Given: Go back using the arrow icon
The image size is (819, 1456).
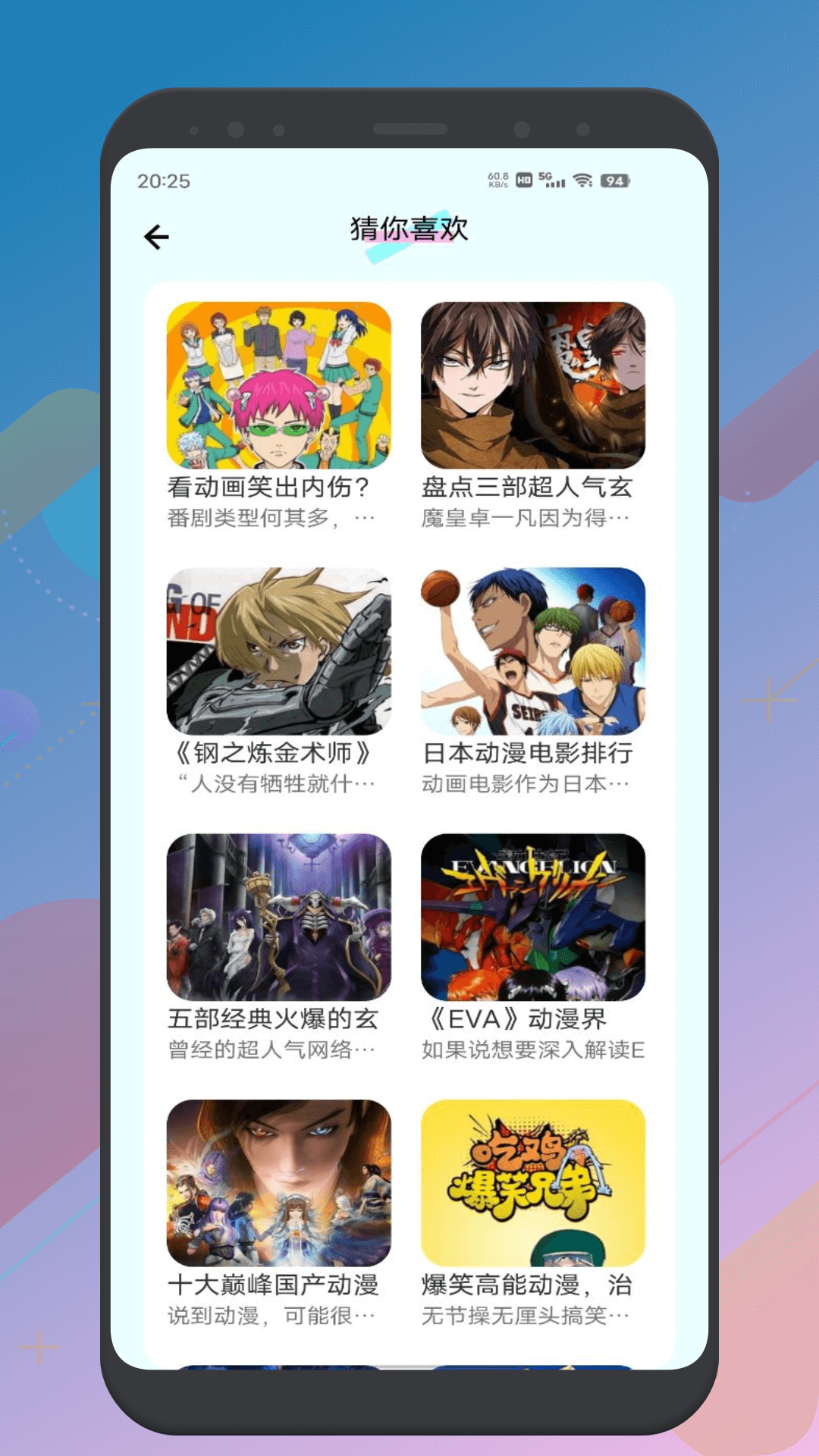Looking at the screenshot, I should click(156, 237).
